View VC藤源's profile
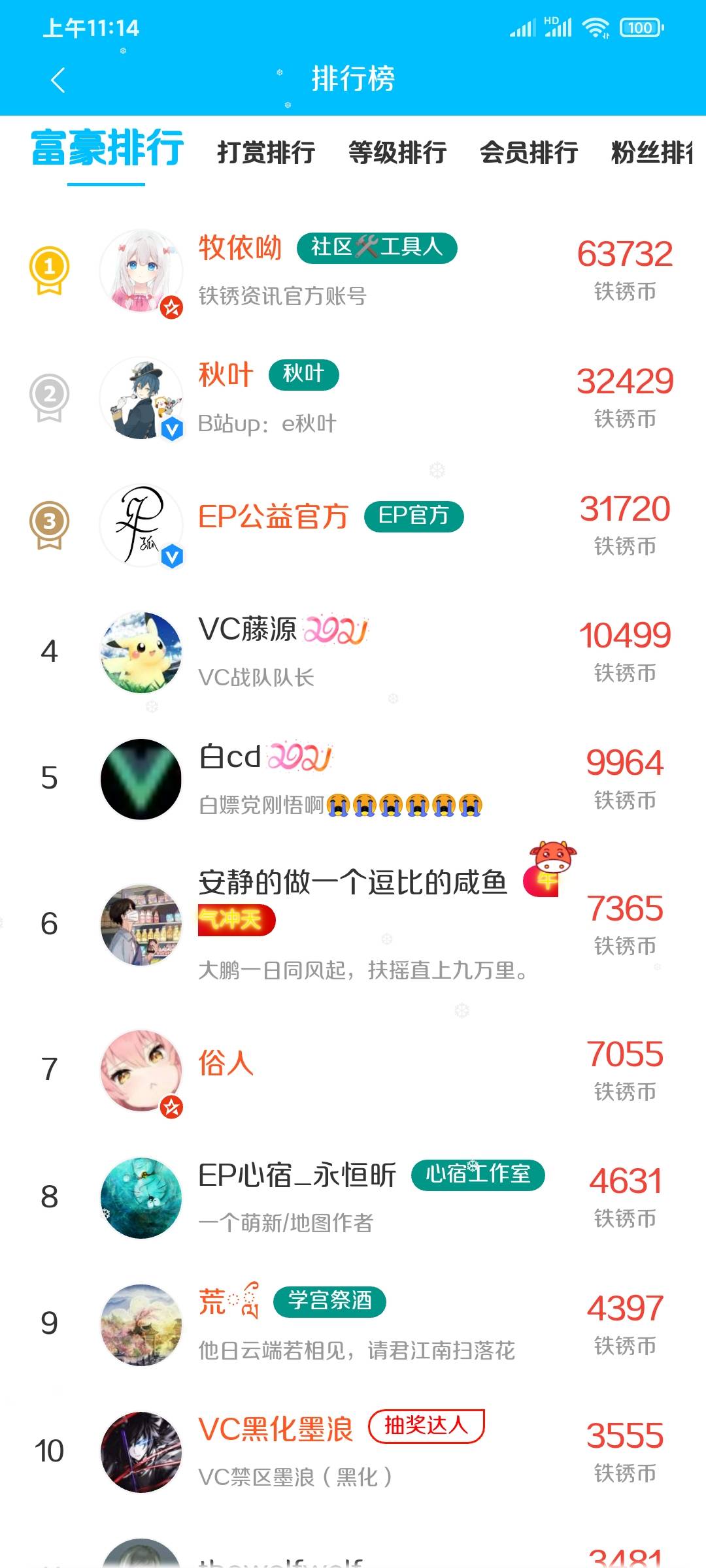This screenshot has width=706, height=1568. [353, 651]
